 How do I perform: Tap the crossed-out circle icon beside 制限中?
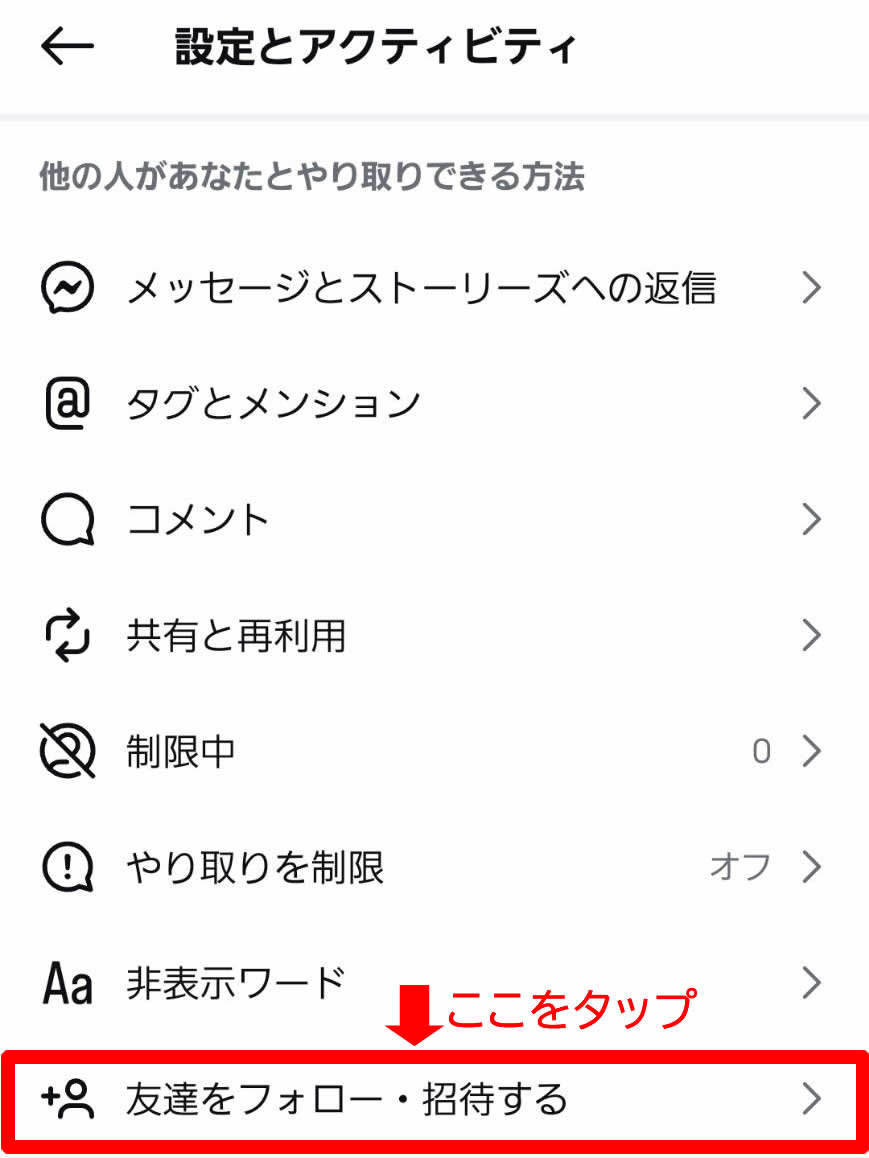(68, 751)
